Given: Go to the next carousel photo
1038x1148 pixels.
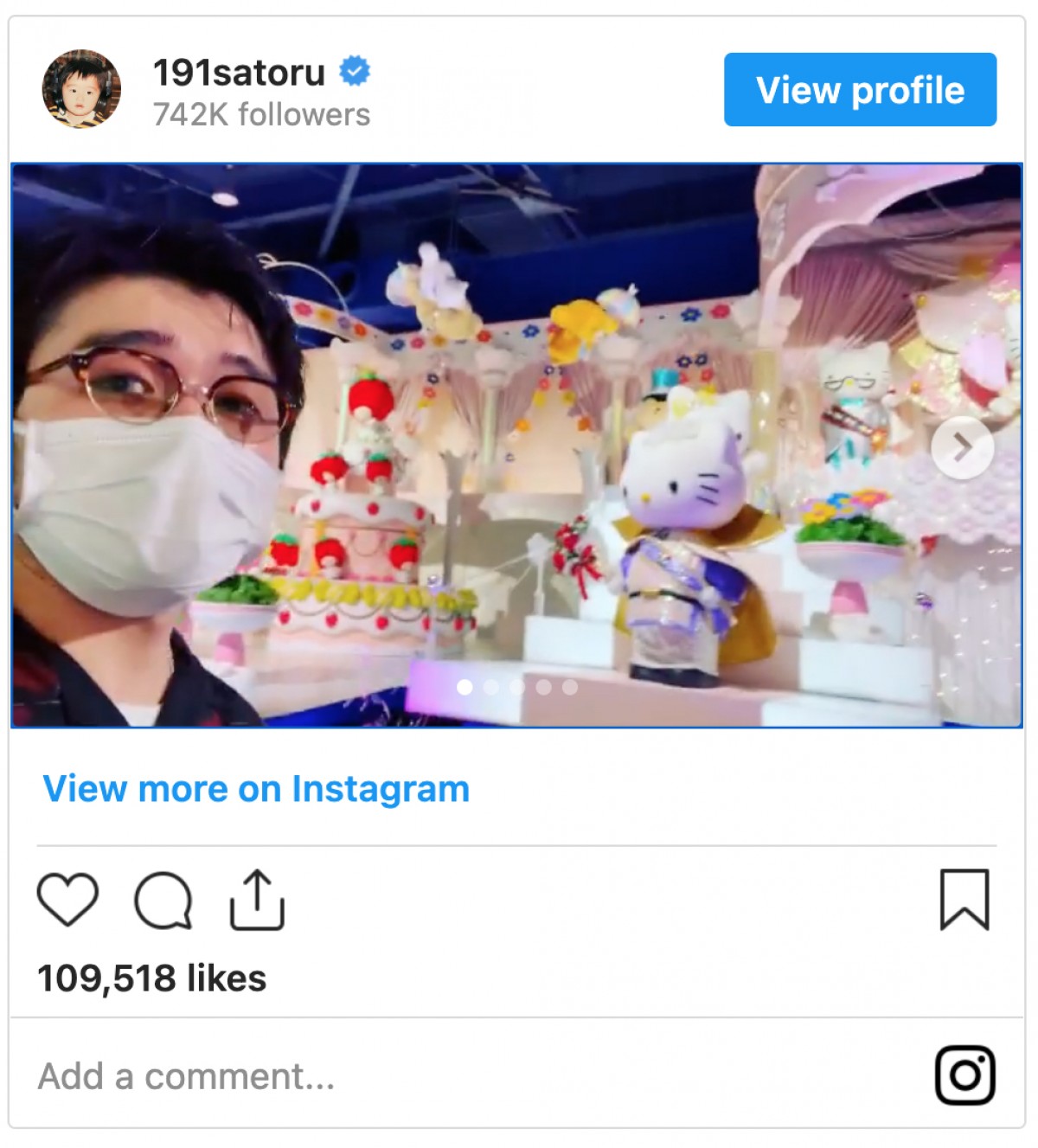Looking at the screenshot, I should (962, 447).
